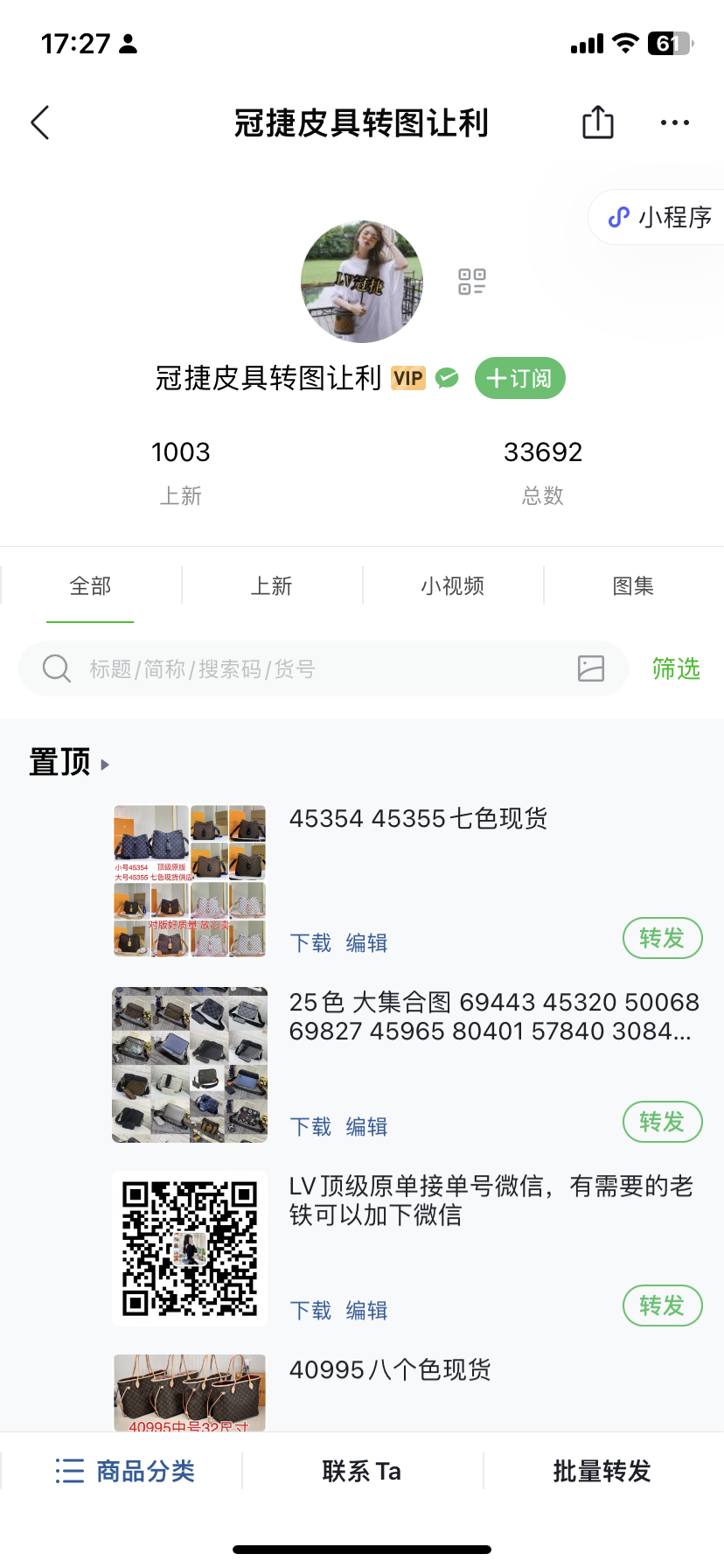Share this shop page

(x=598, y=122)
